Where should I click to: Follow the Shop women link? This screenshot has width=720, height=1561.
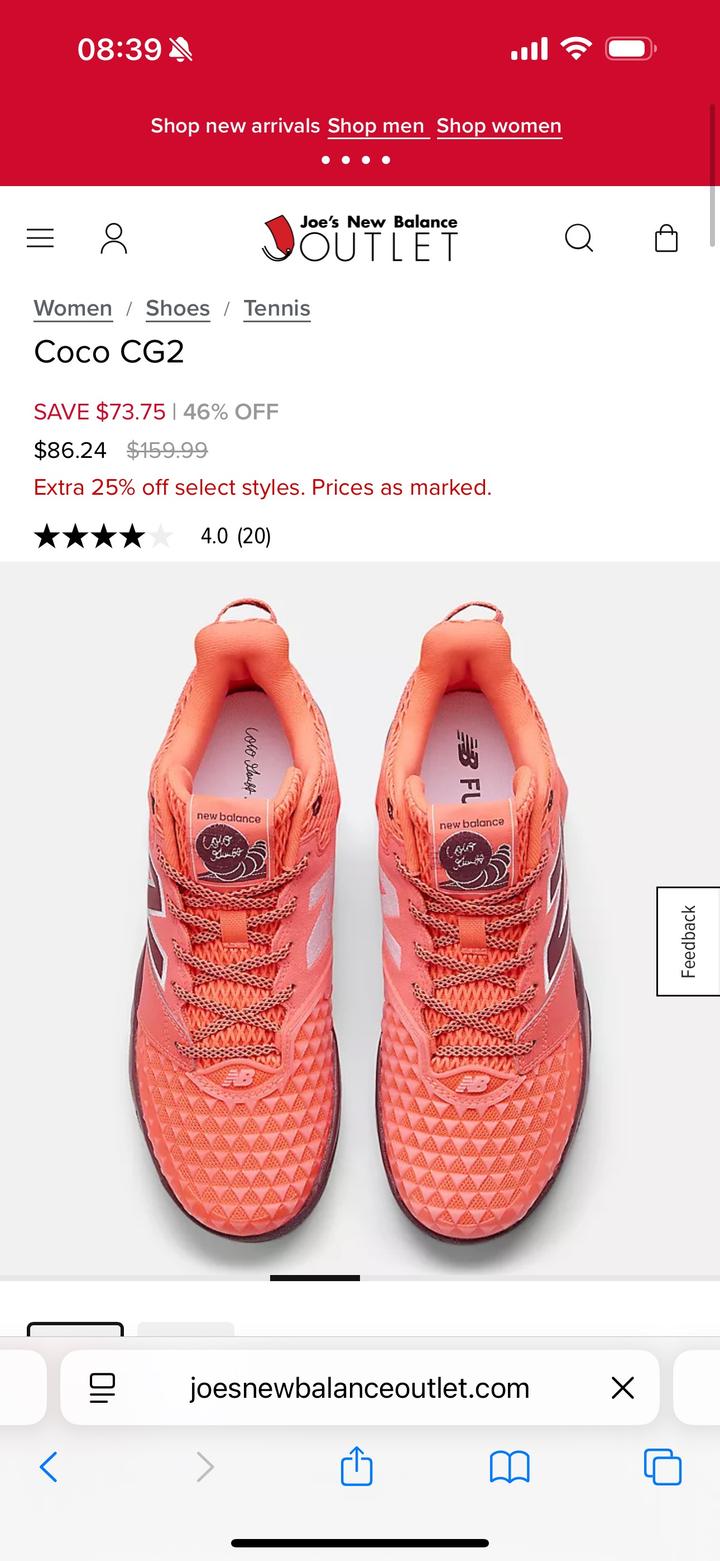pos(499,126)
